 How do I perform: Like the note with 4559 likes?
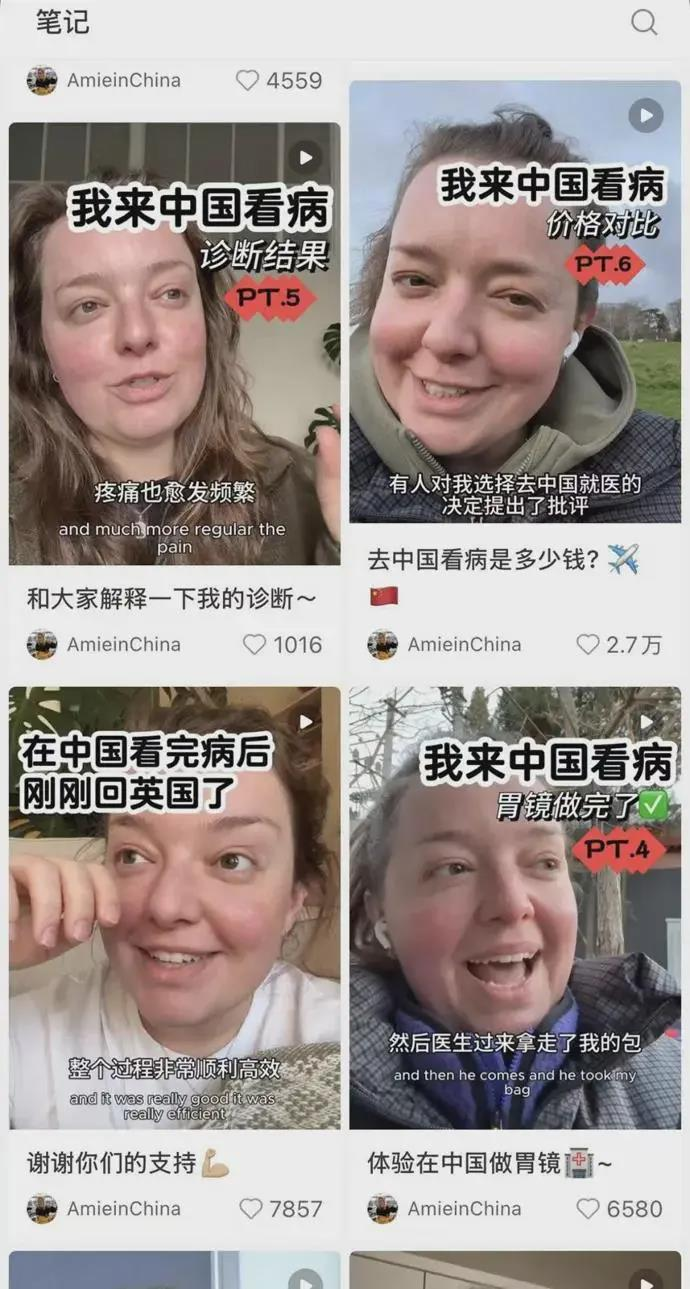coord(247,81)
